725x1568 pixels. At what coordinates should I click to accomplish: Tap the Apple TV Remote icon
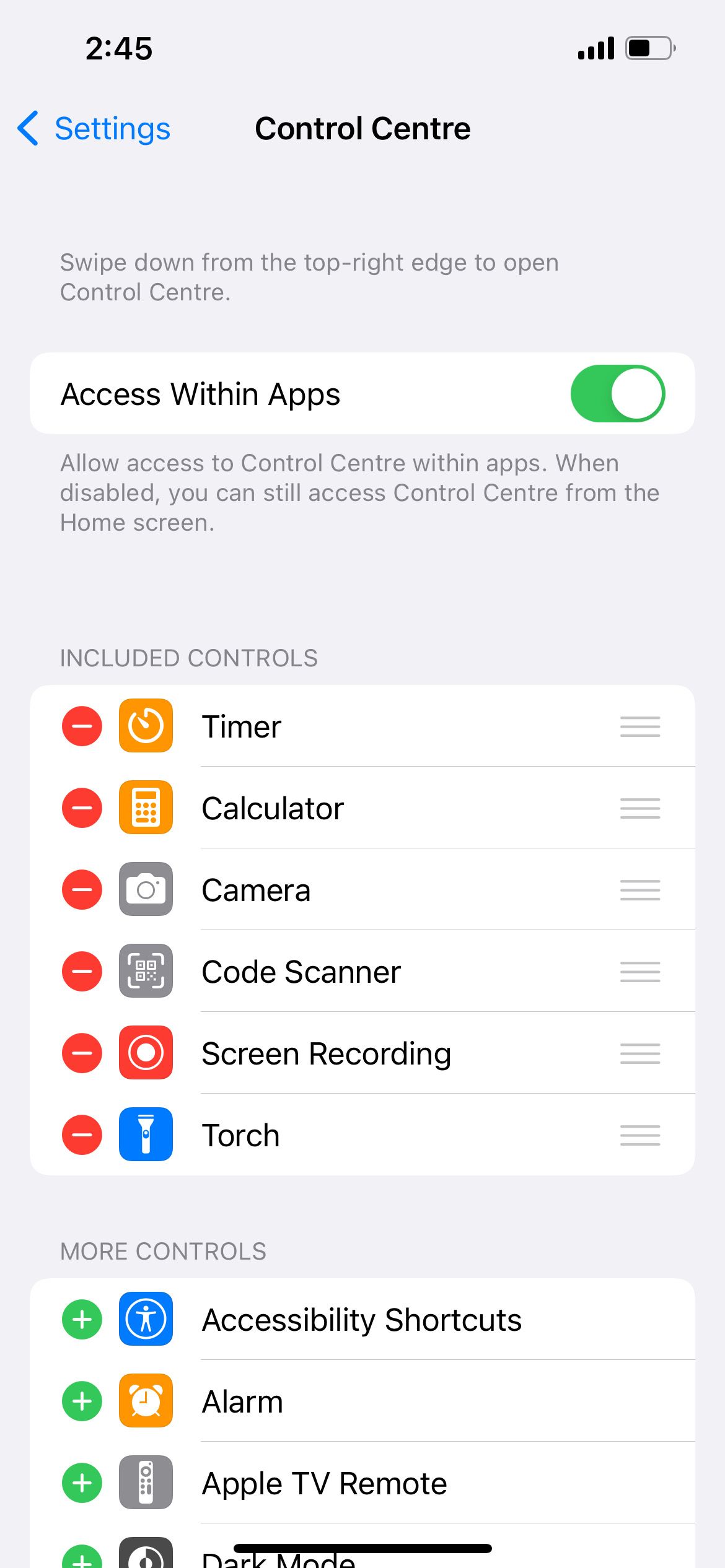click(x=146, y=1483)
